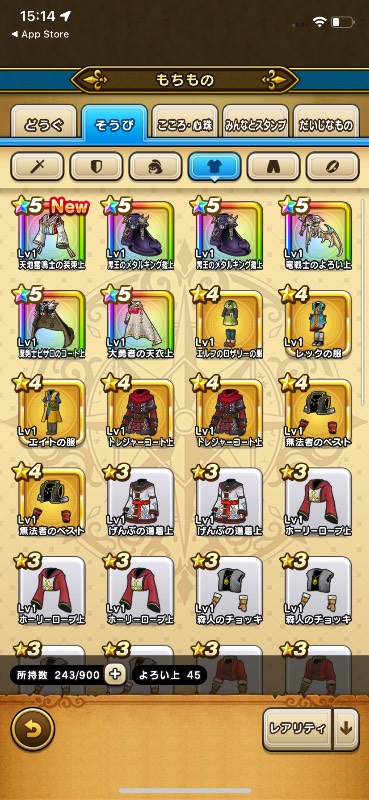Reverse sort order with down arrow
Image resolution: width=369 pixels, height=800 pixels.
(346, 729)
